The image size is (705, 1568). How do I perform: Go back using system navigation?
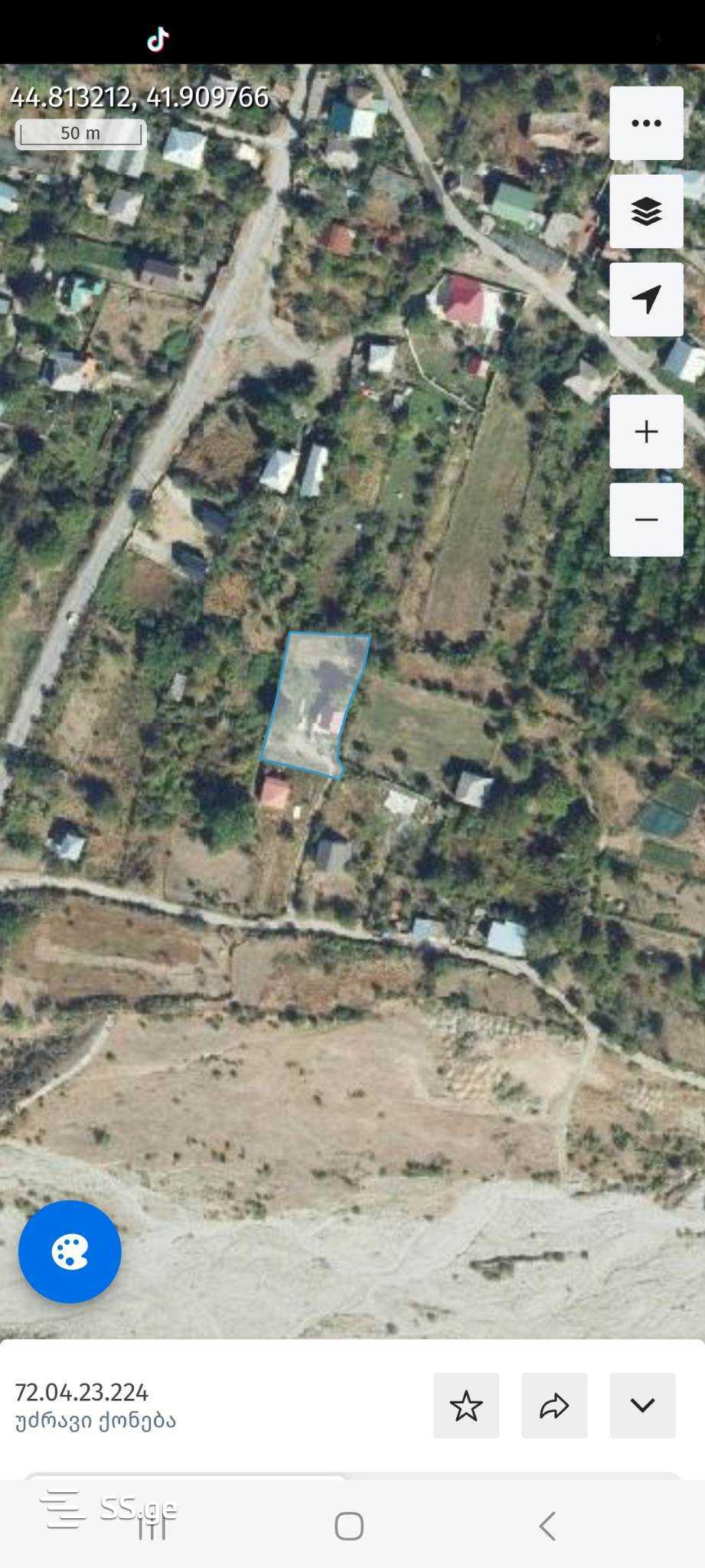pos(547,1526)
